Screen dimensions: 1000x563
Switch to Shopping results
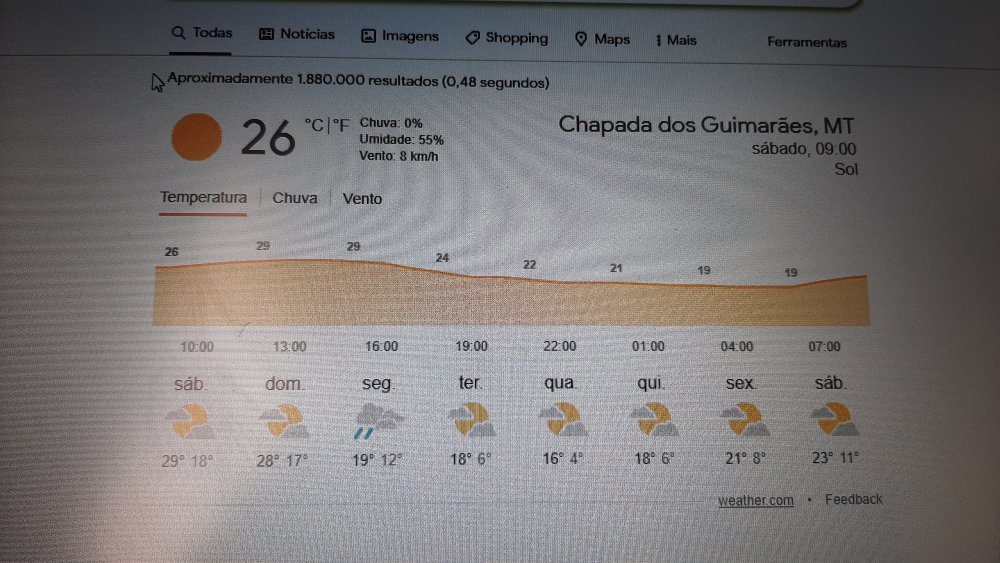(x=507, y=38)
